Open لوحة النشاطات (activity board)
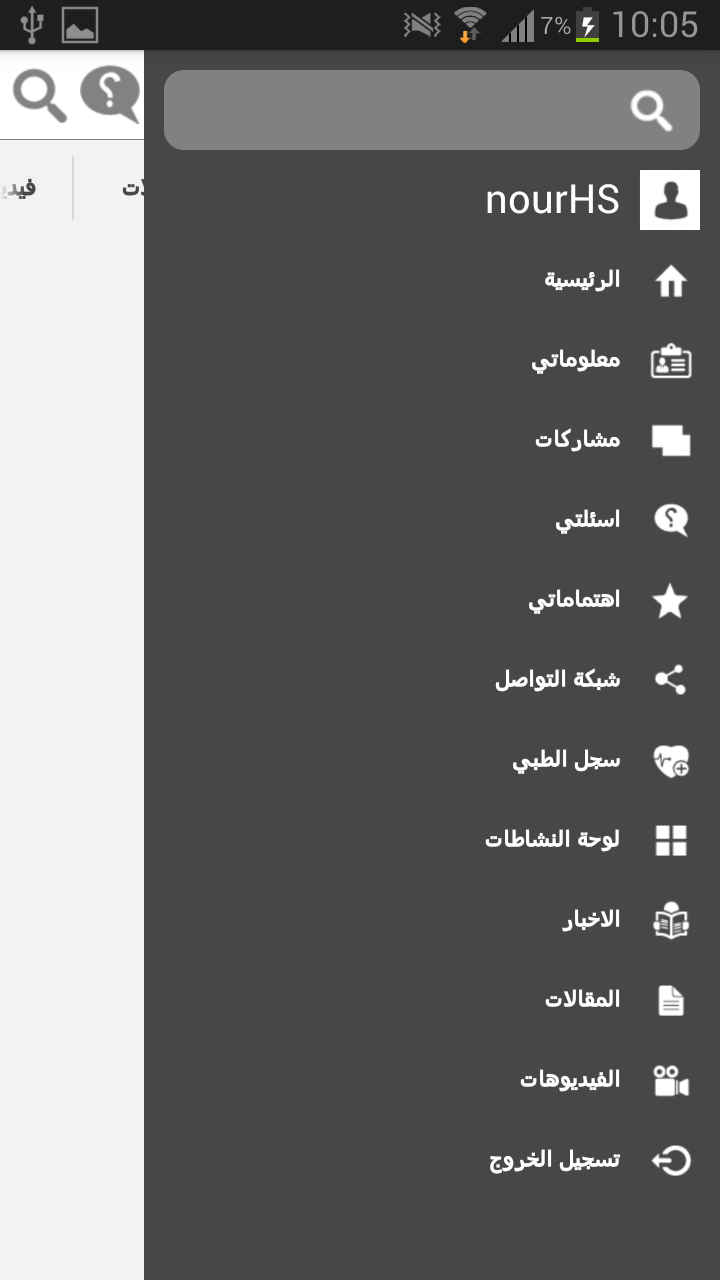This screenshot has height=1280, width=720. (x=432, y=840)
